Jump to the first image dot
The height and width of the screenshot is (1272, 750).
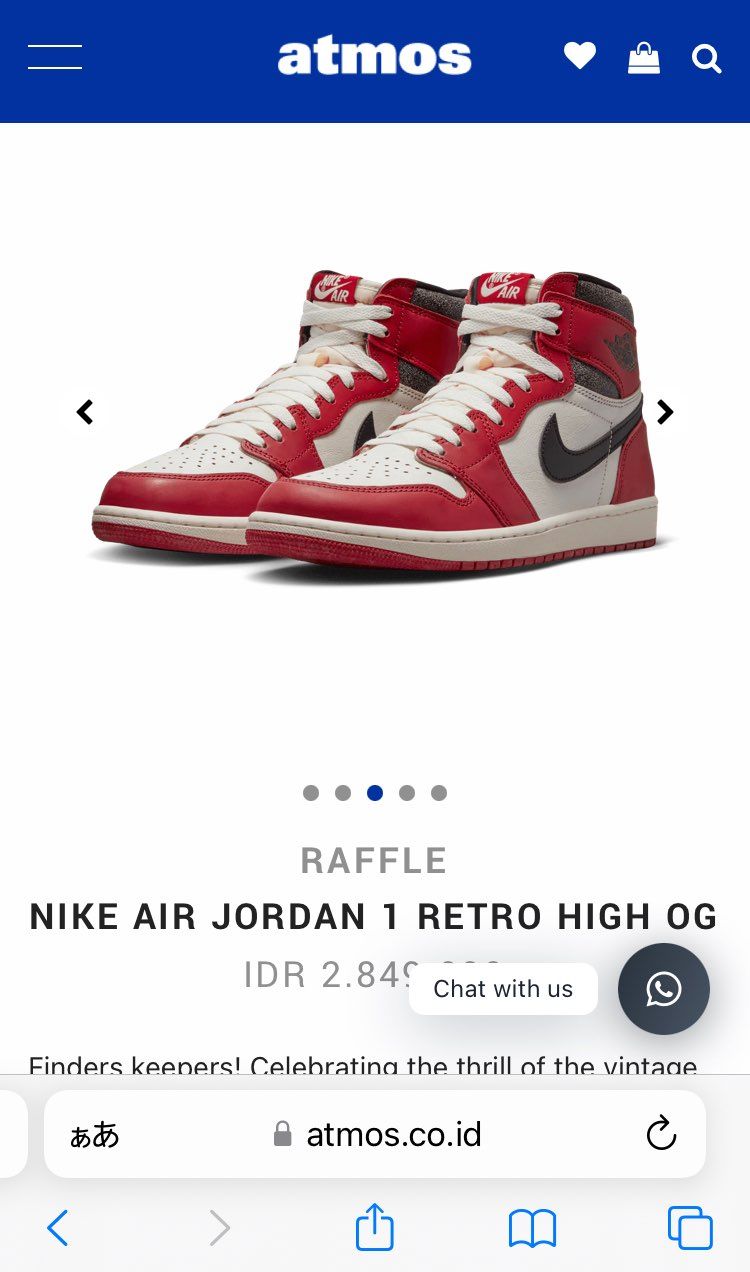[x=311, y=793]
